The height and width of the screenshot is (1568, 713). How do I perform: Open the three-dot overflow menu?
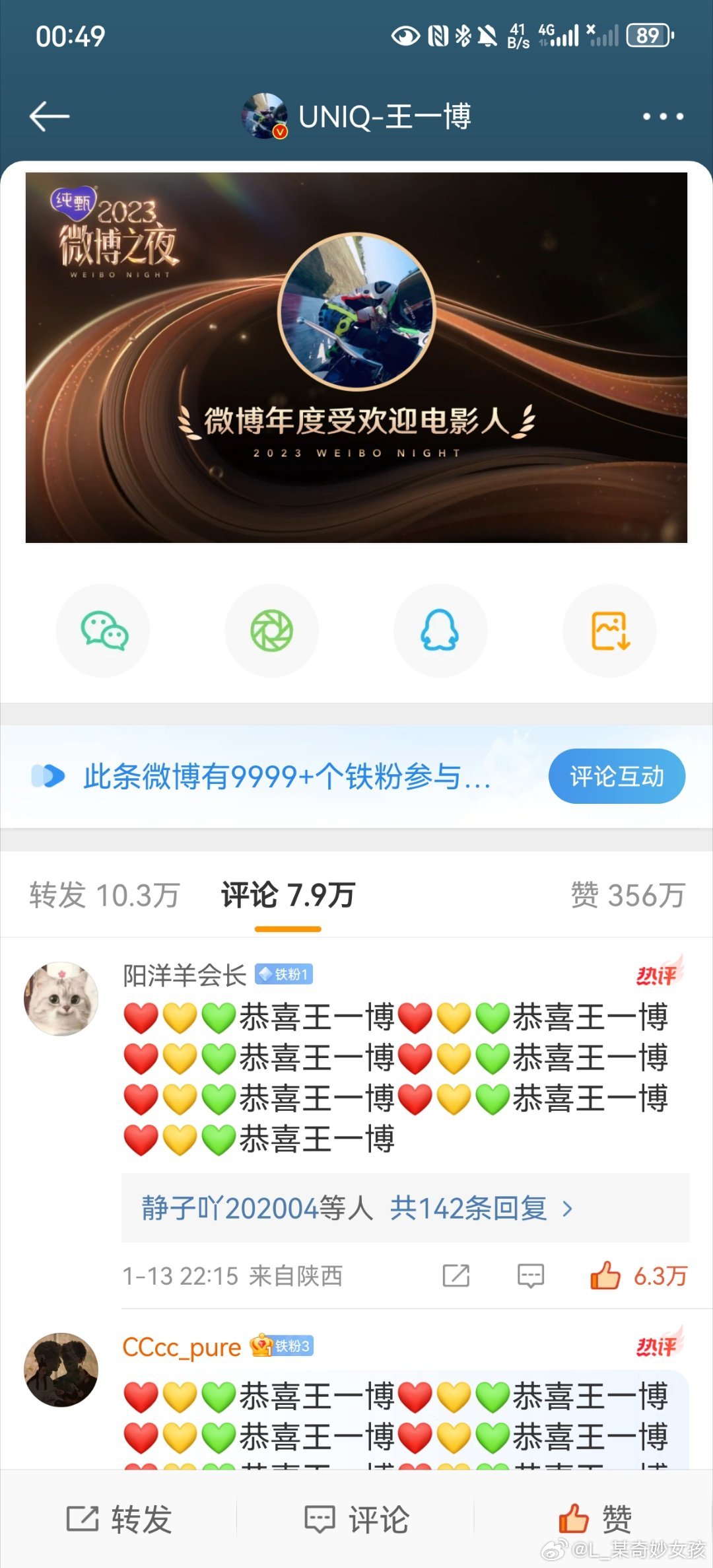click(663, 116)
